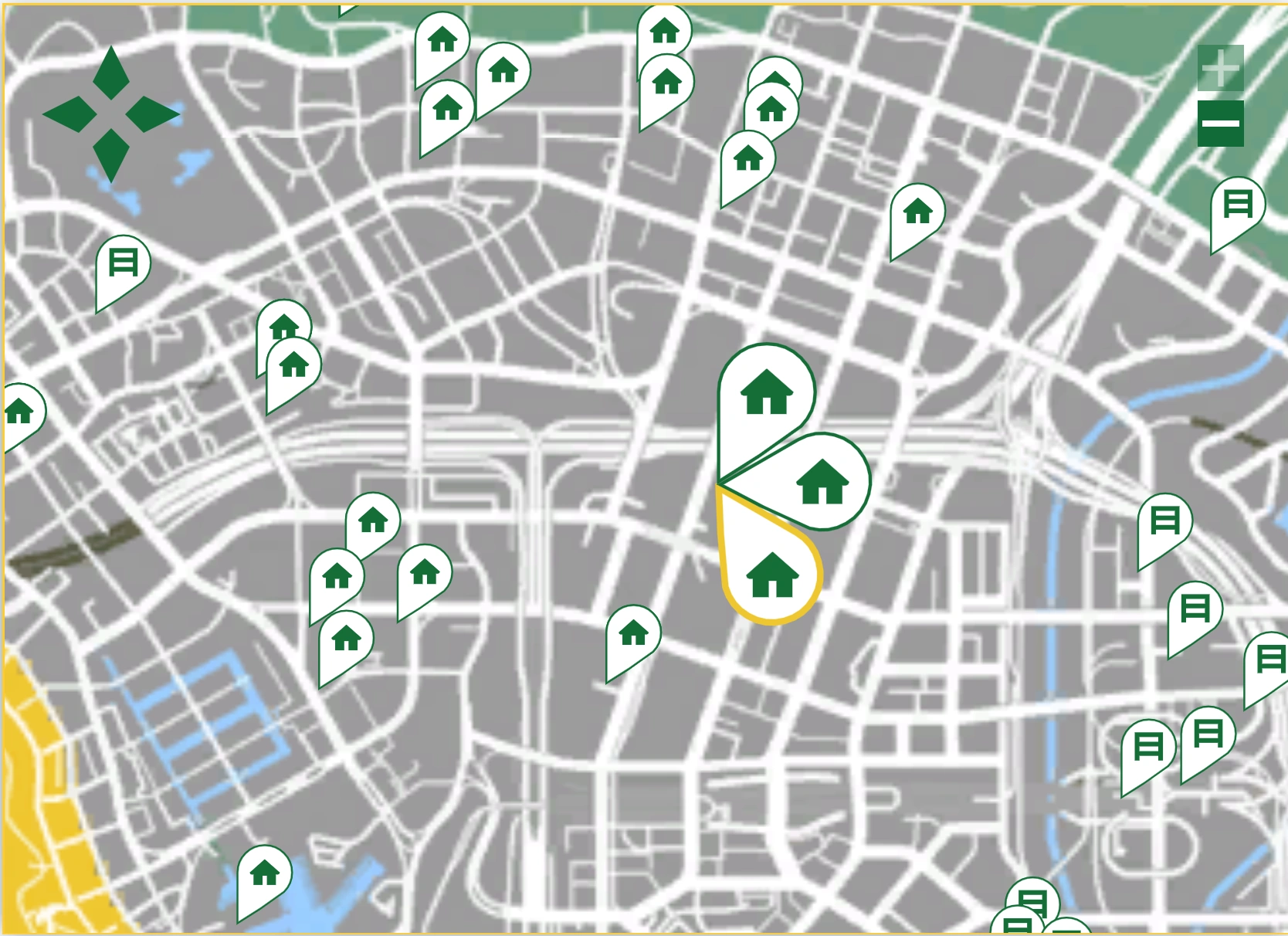Pan the map down with bottom arrow
The width and height of the screenshot is (1288, 936).
[x=111, y=155]
